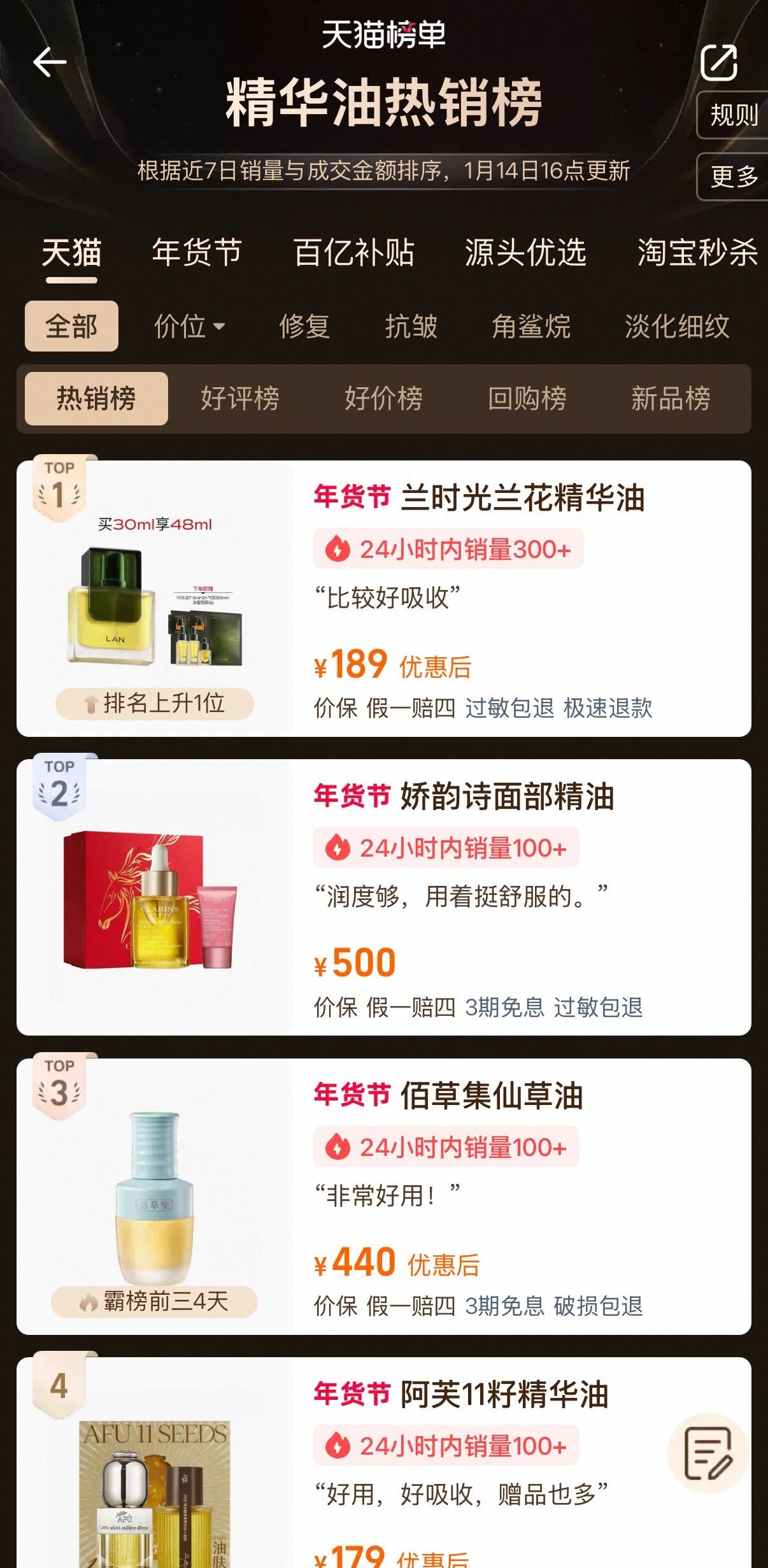This screenshot has height=1568, width=768.
Task: Share this ranking list
Action: [x=718, y=62]
